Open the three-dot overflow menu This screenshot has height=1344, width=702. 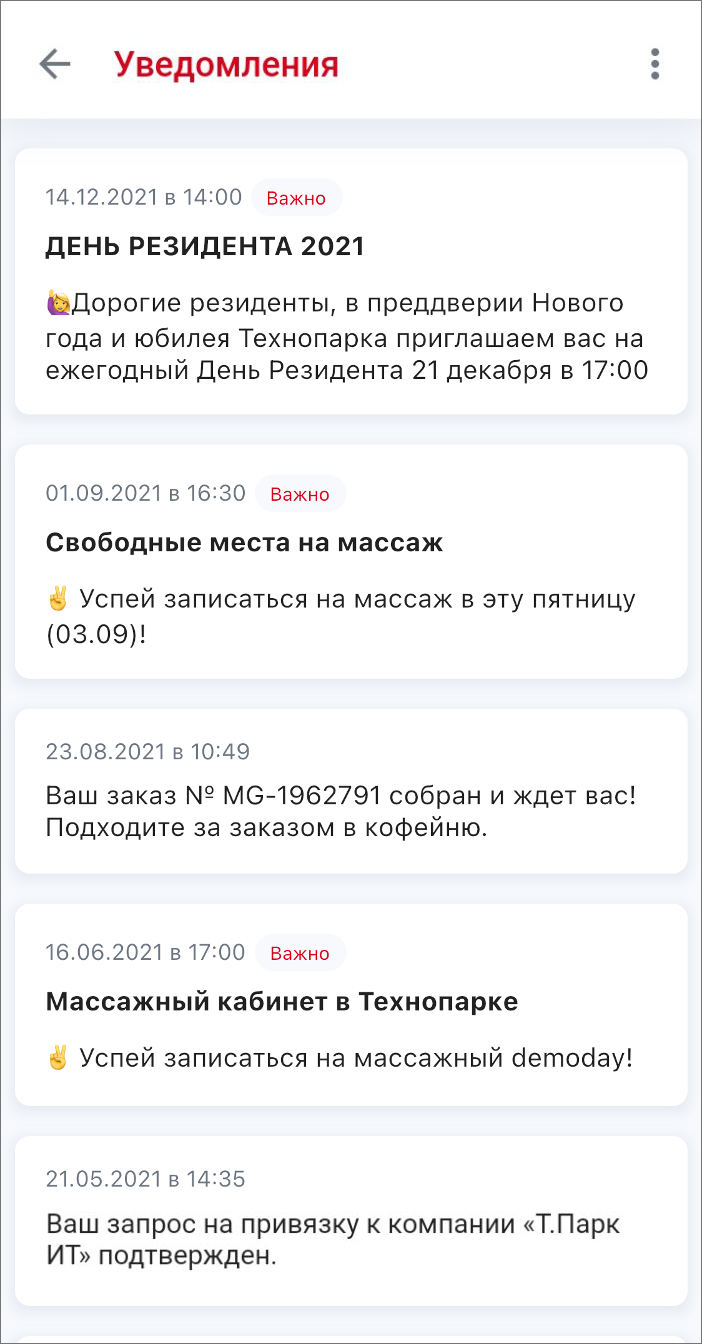coord(655,64)
